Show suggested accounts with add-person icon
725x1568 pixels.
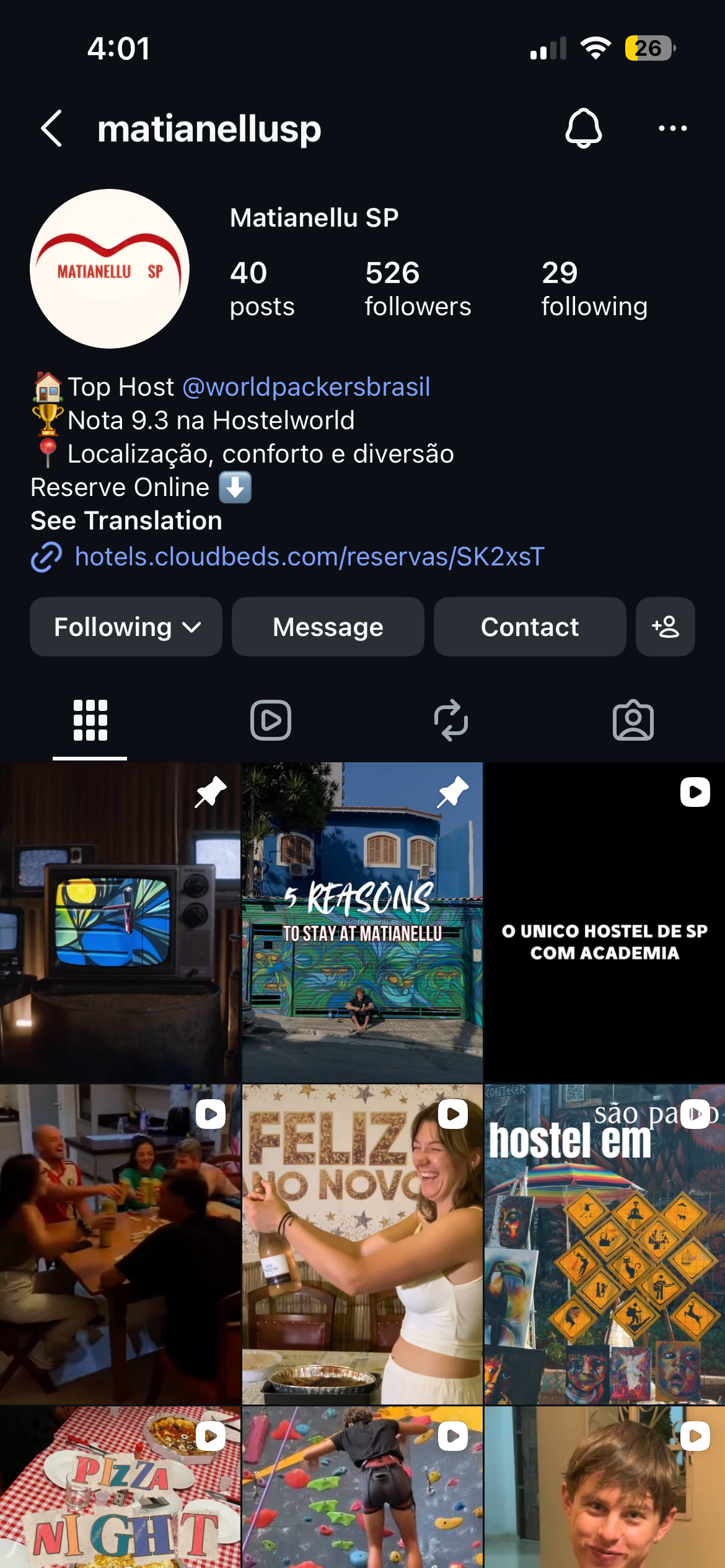click(x=665, y=627)
